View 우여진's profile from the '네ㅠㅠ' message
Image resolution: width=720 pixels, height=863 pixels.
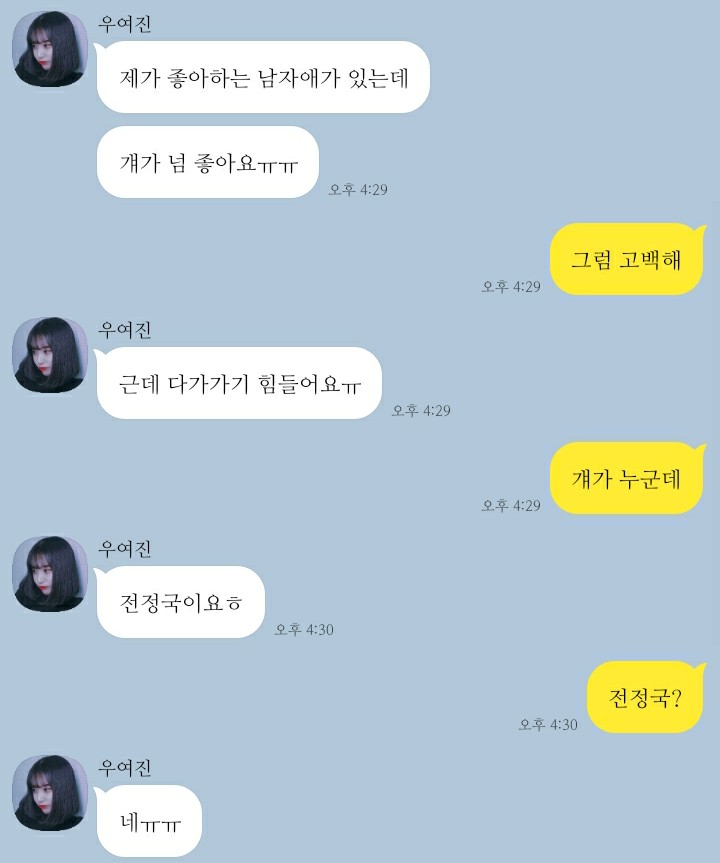50,793
